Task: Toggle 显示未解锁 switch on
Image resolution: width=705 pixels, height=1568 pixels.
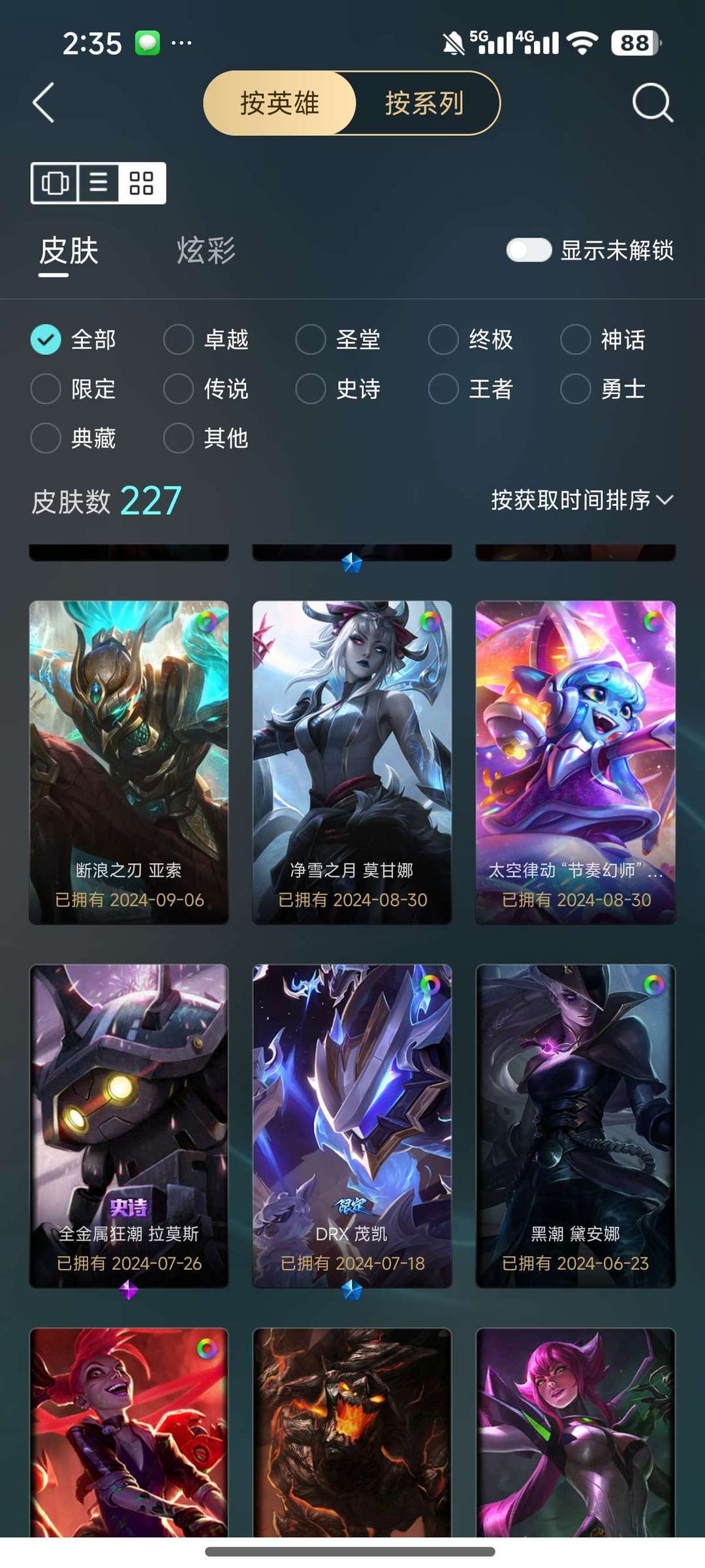Action: (529, 250)
